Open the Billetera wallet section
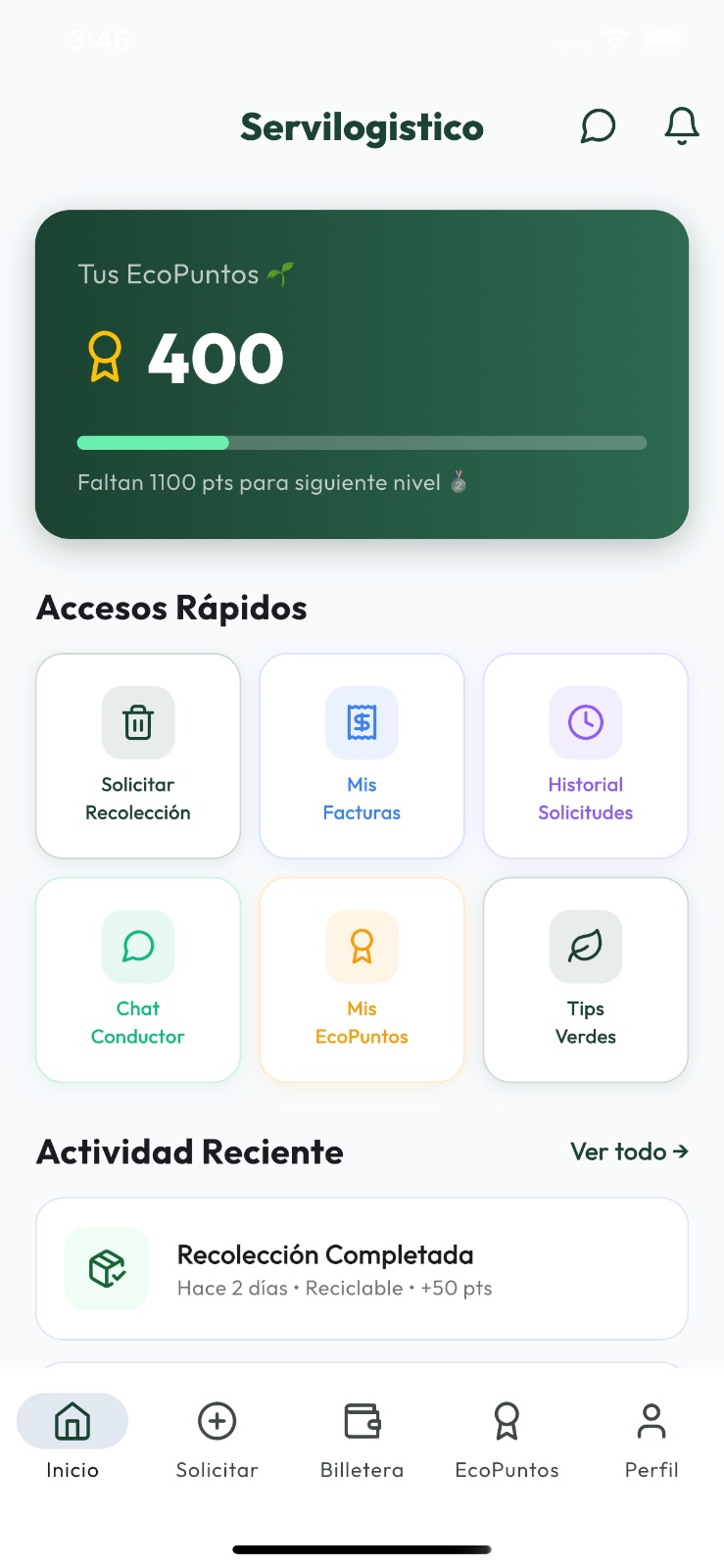 click(x=362, y=1420)
